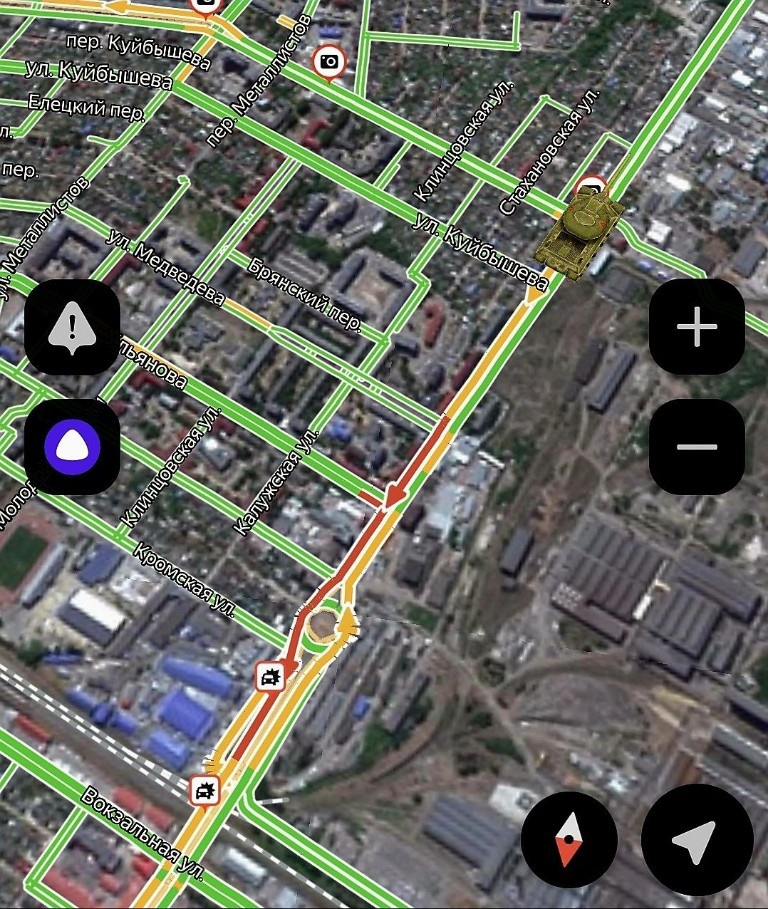Center the map on my location

pos(697,839)
